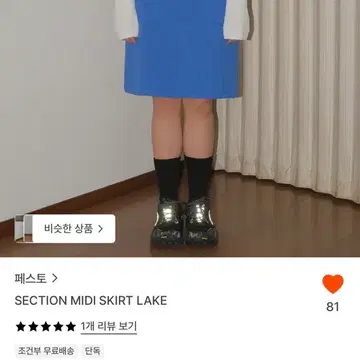The height and width of the screenshot is (360, 360).
Task: View the 1개 리뷰 보기 link
Action: (x=109, y=326)
